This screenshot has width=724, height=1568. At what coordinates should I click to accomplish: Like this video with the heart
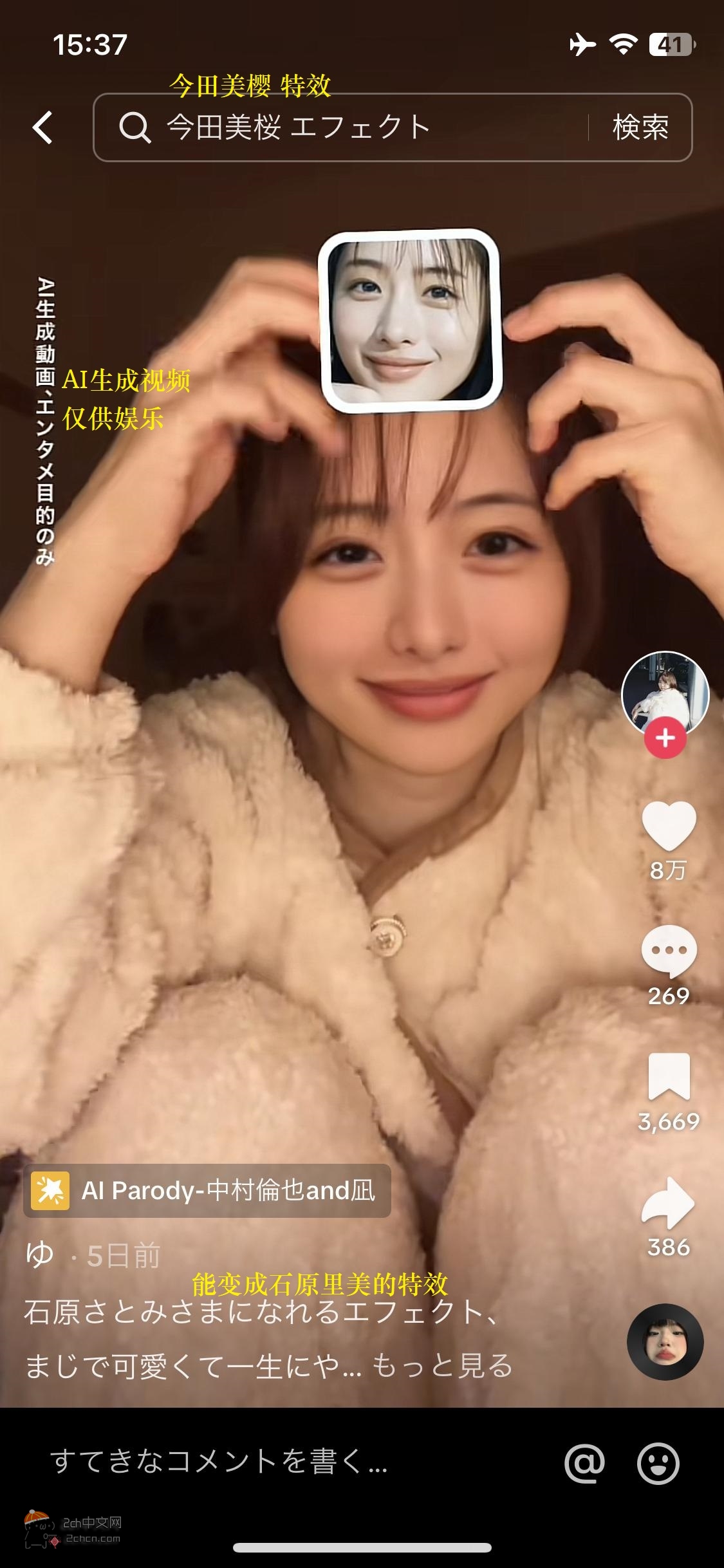(669, 826)
